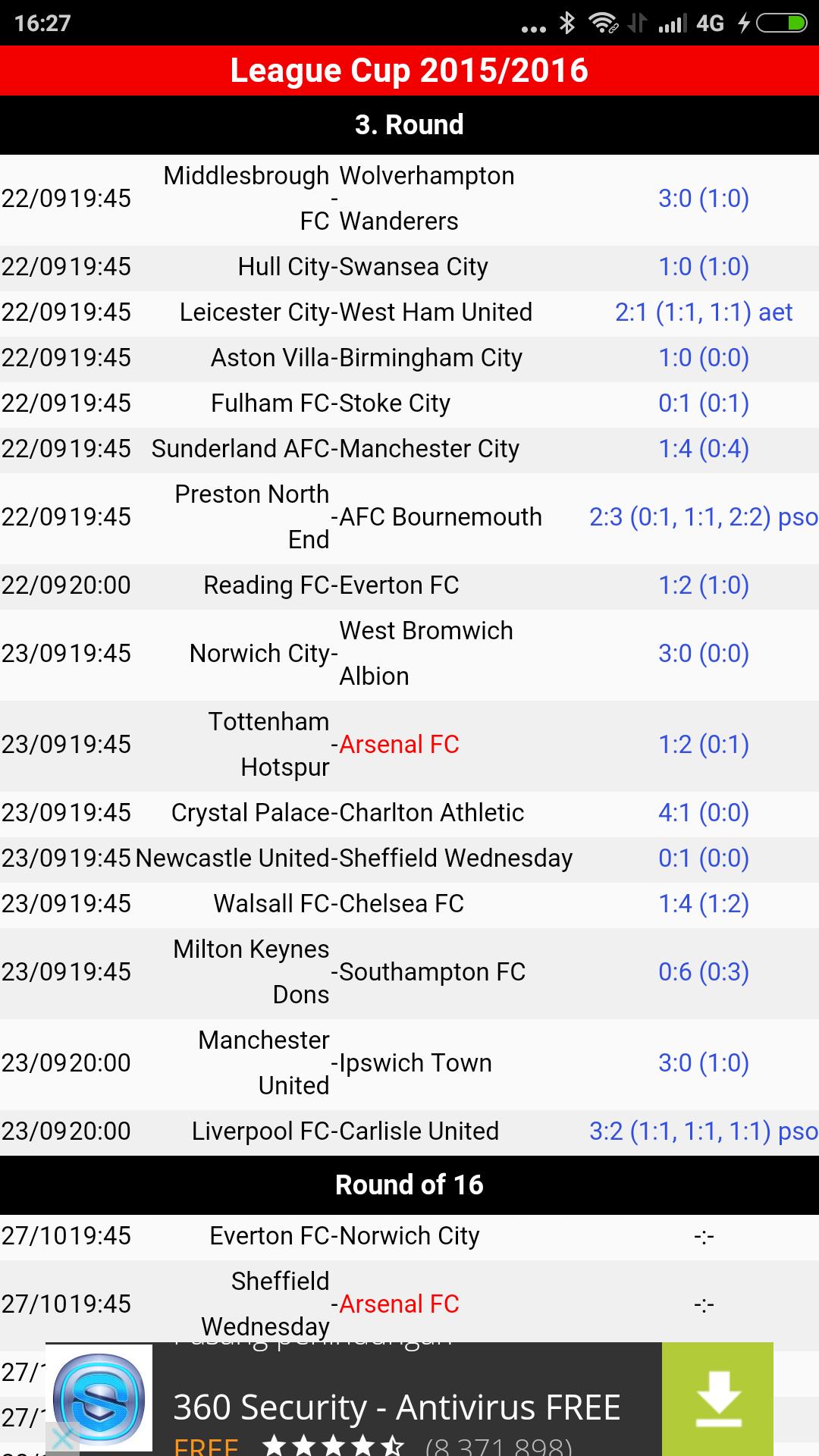View the Walsall FC-Chelsea FC score details
819x1456 pixels.
409,903
